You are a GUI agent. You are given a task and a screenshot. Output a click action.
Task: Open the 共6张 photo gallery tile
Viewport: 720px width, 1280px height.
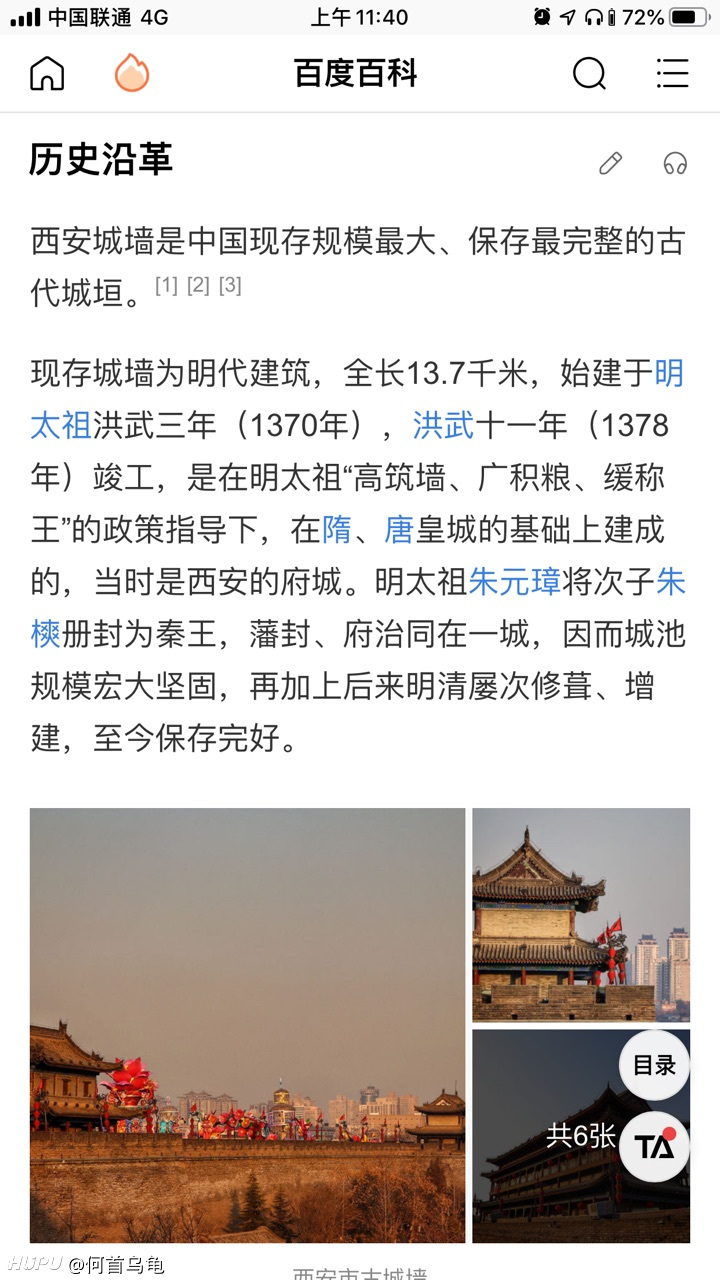(x=581, y=1136)
